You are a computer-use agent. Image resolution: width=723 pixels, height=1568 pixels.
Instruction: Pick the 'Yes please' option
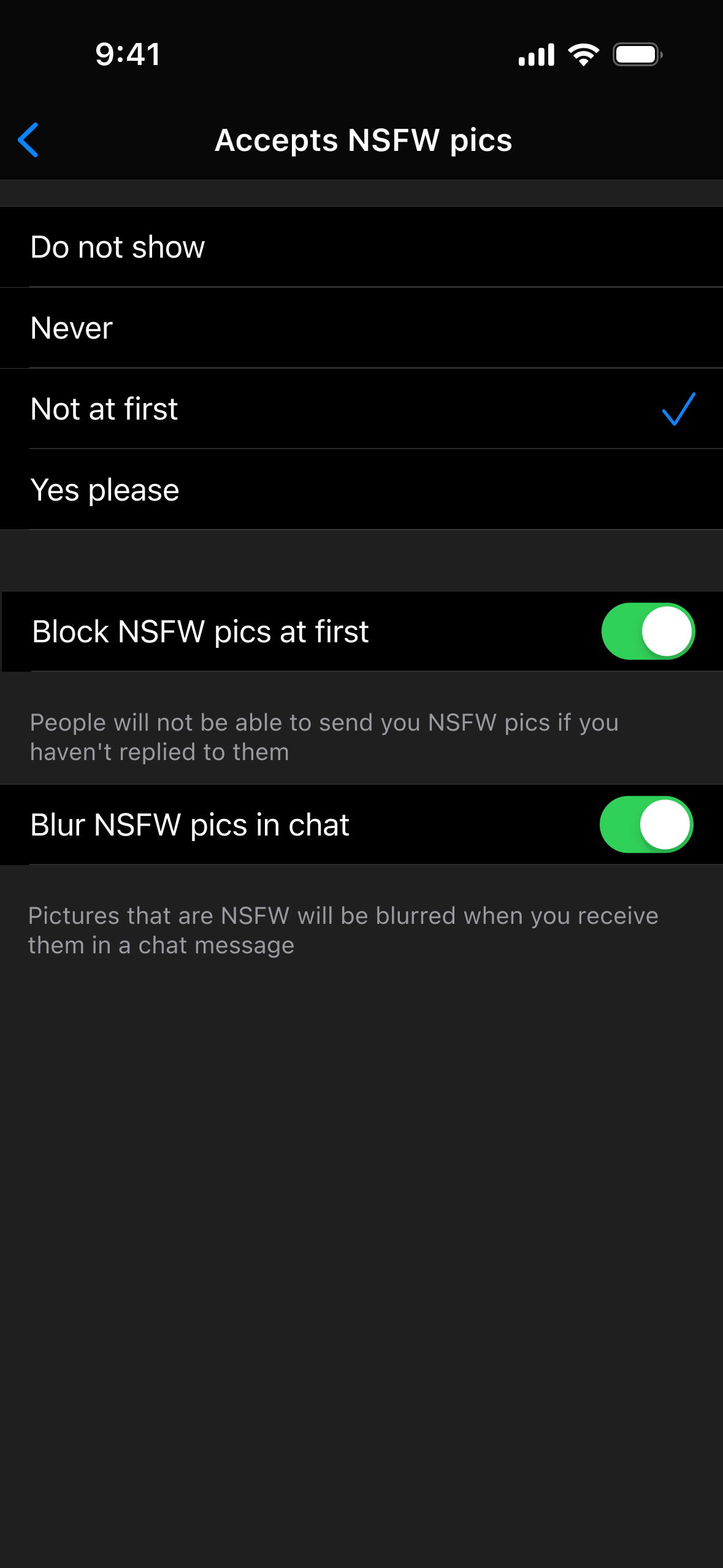(x=361, y=490)
